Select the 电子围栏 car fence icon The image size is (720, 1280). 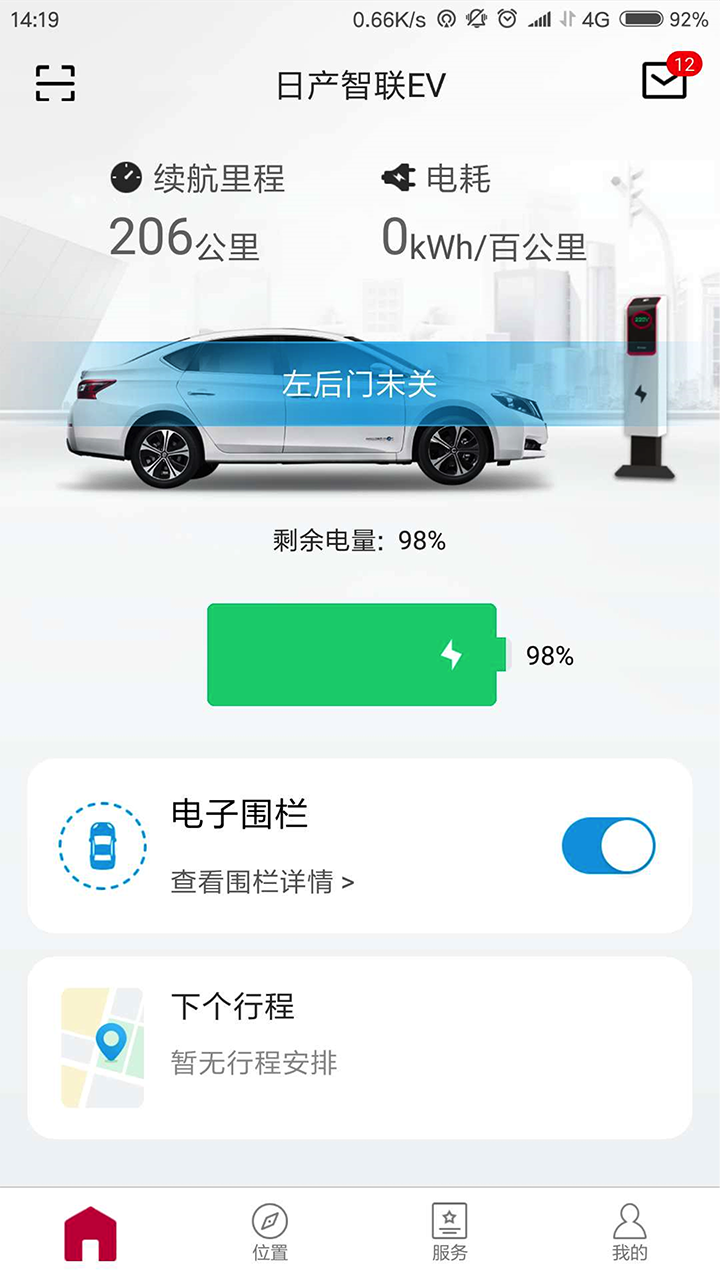pyautogui.click(x=100, y=845)
